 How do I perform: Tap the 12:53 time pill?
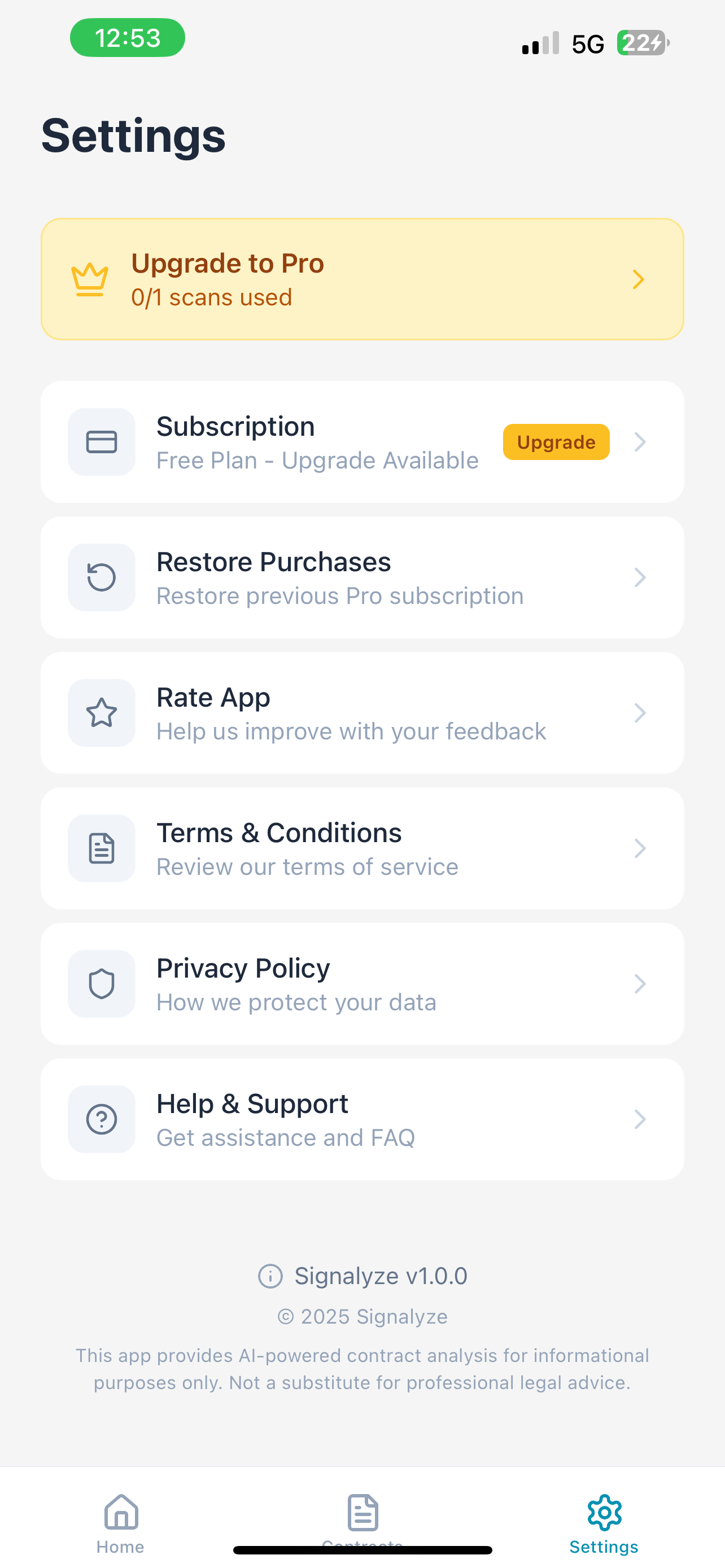click(x=126, y=38)
